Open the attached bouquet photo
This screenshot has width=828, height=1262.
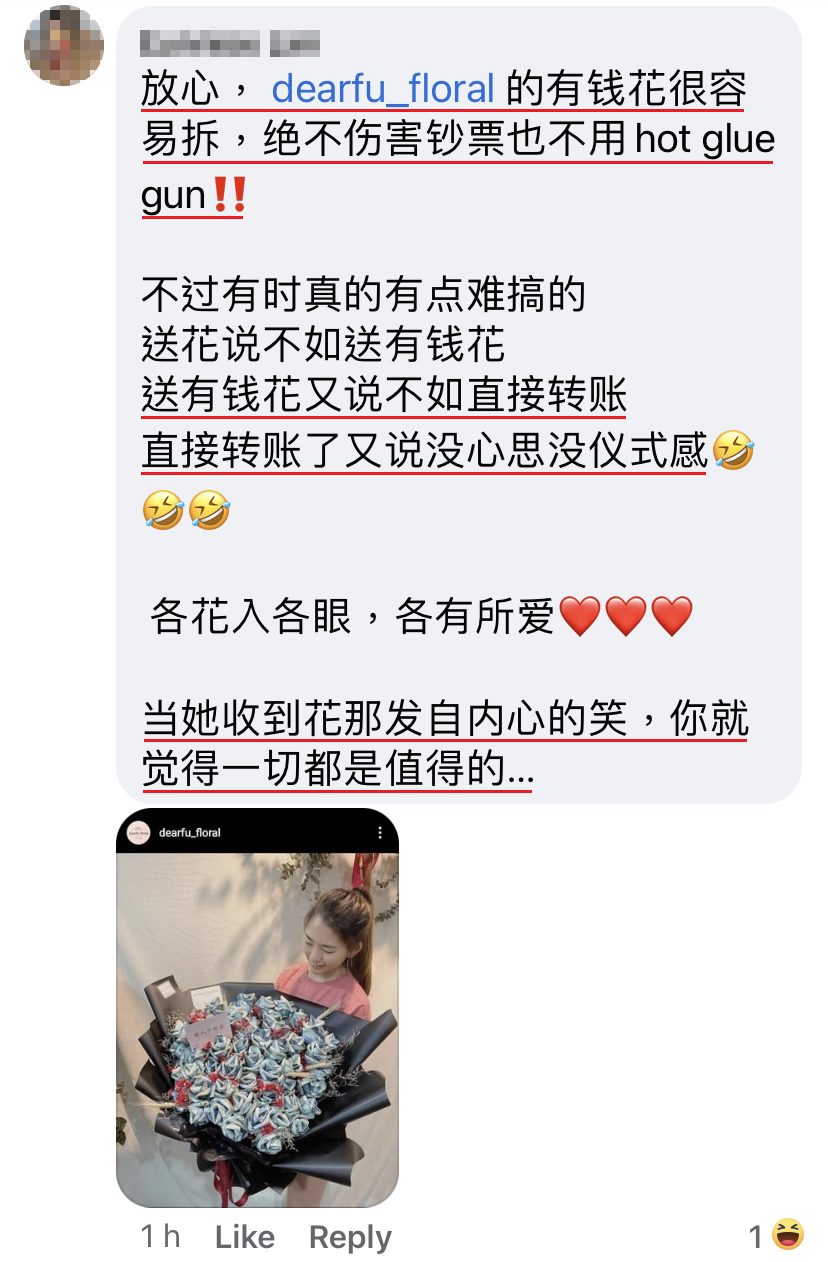[x=257, y=1008]
